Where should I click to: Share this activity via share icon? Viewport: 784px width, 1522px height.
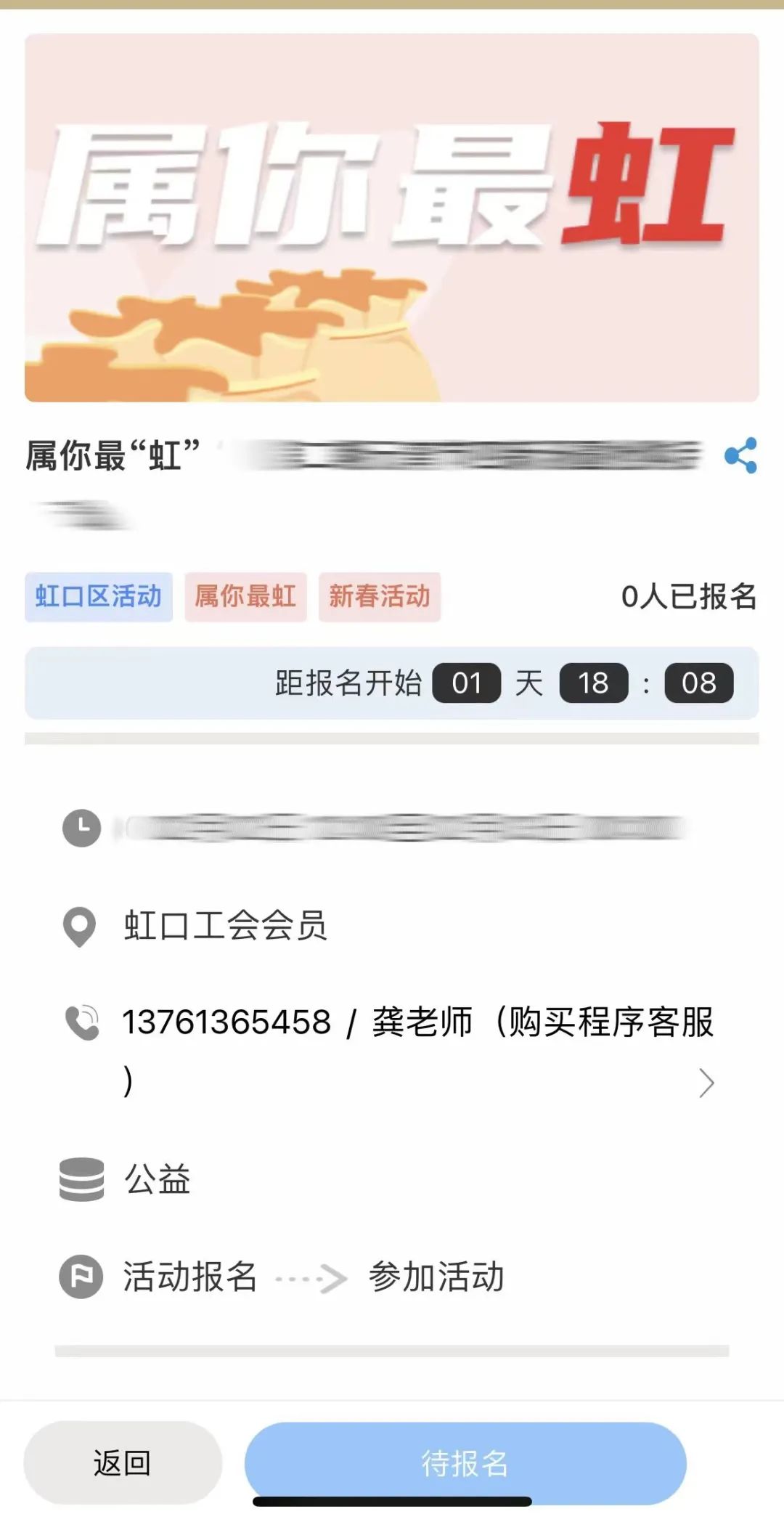click(x=740, y=456)
